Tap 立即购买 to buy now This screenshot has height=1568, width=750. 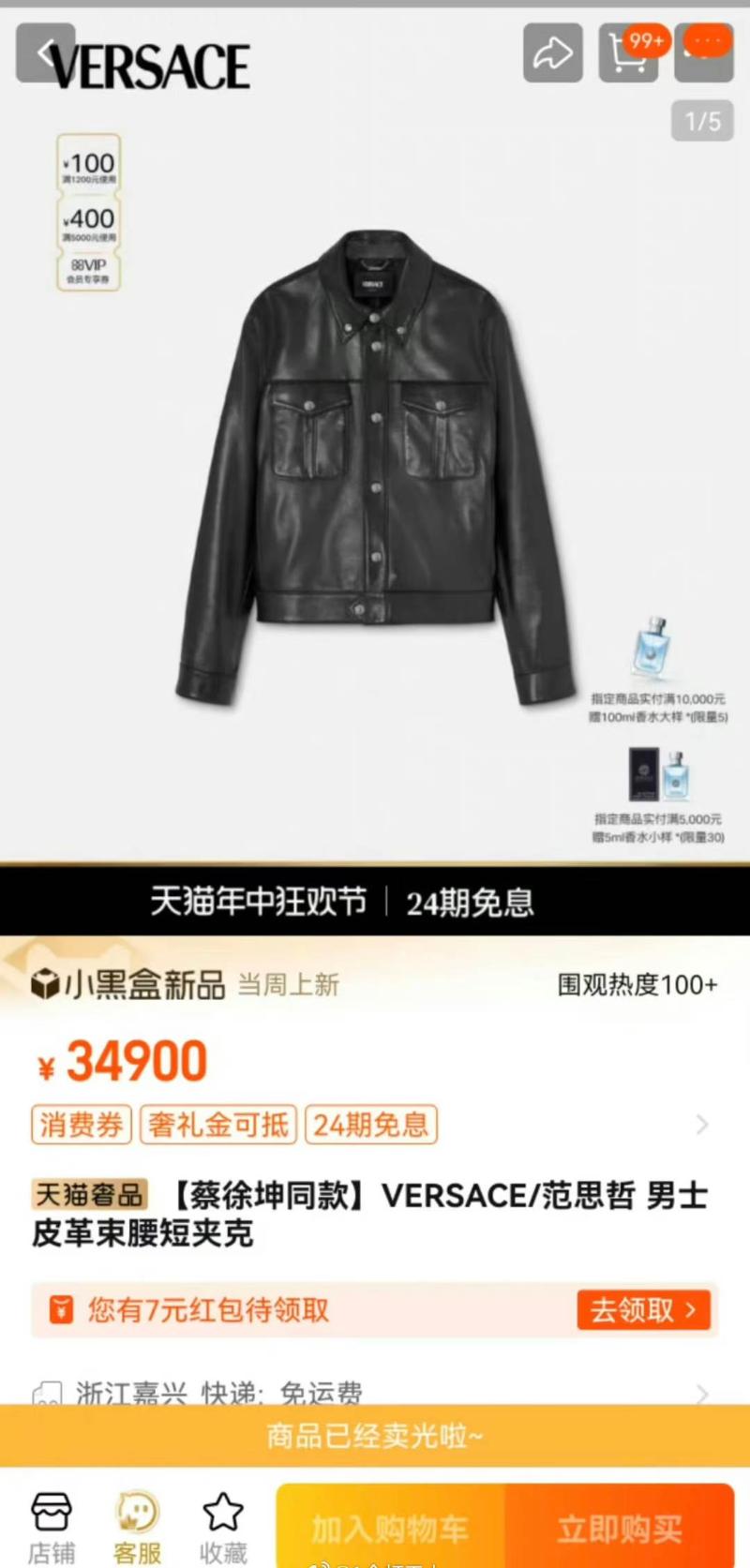tap(619, 1529)
